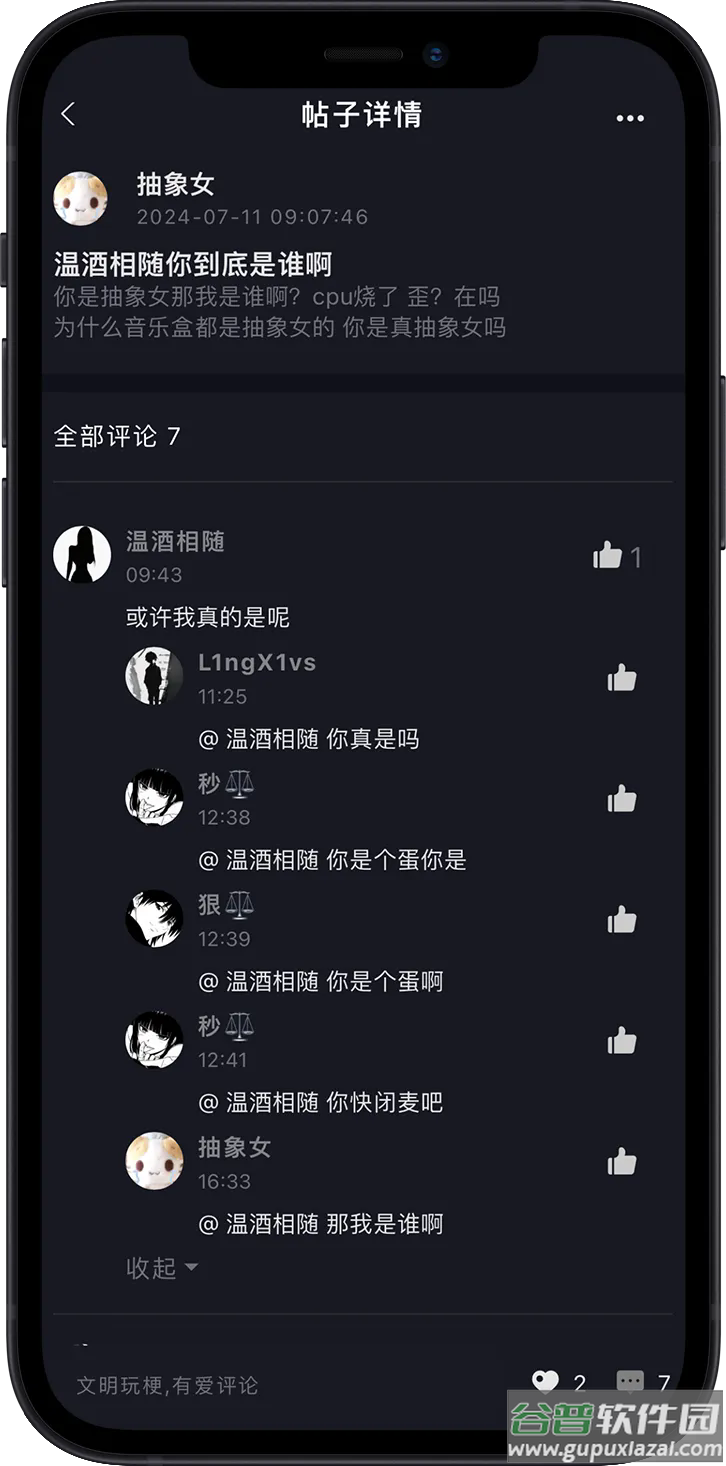The image size is (726, 1466).
Task: Open 温酒相随's profile avatar
Action: (x=82, y=555)
